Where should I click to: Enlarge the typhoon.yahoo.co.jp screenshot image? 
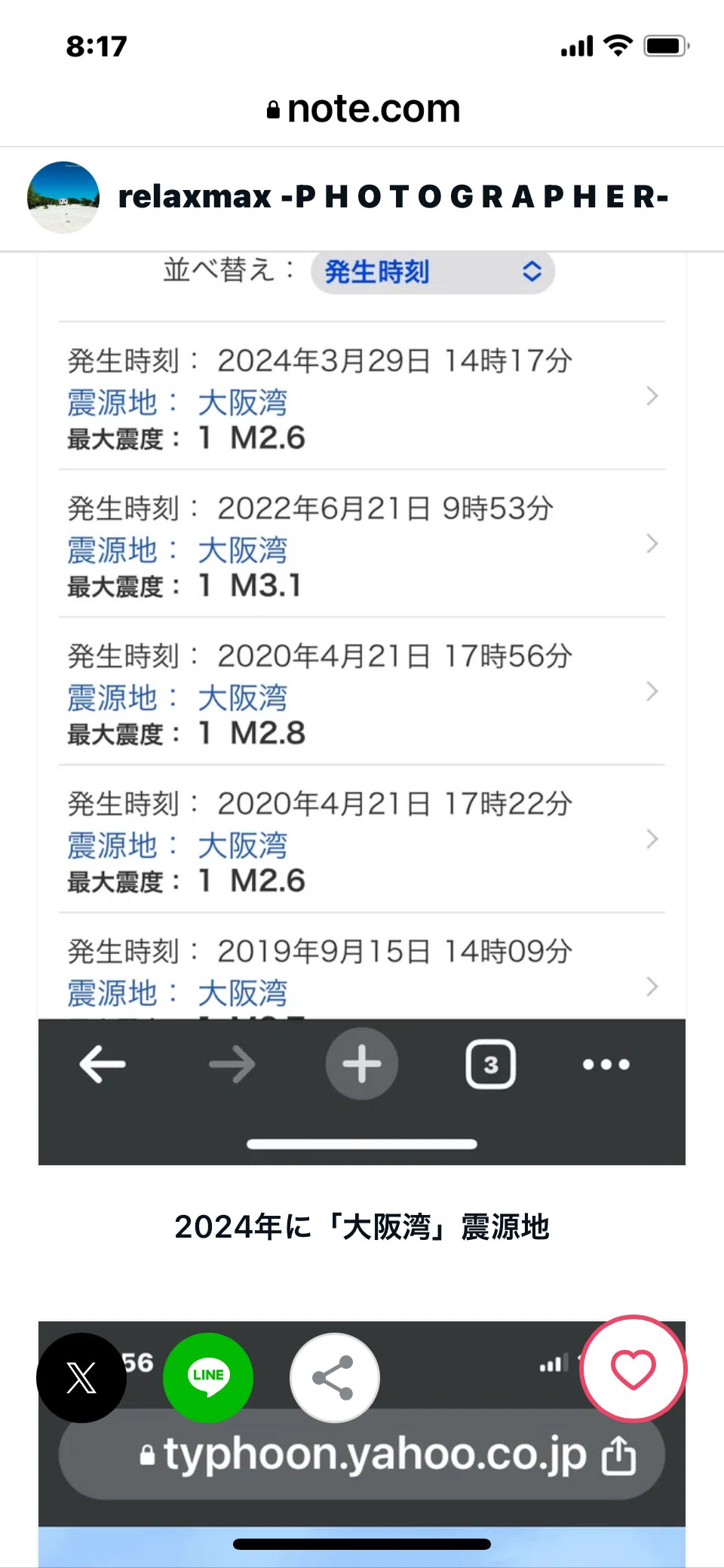coord(362,1444)
